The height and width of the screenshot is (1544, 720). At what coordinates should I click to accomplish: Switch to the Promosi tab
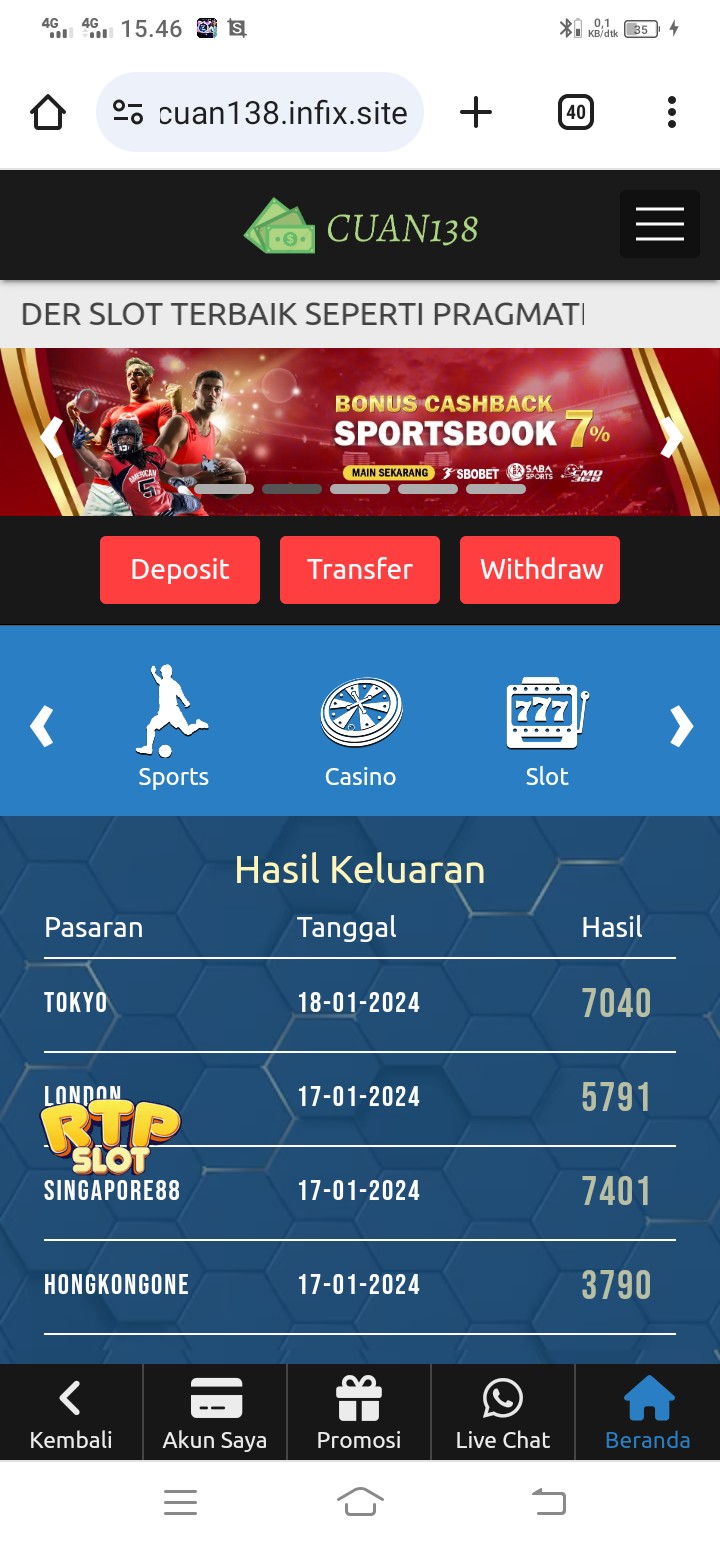coord(359,1414)
